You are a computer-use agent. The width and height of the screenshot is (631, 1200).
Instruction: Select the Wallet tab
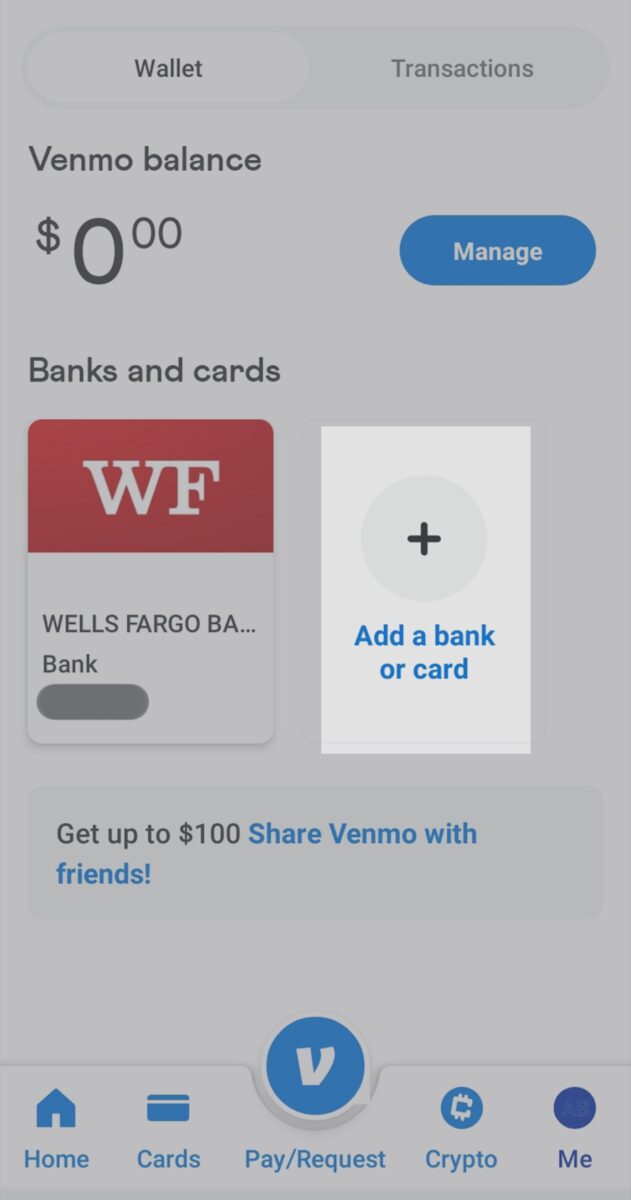tap(168, 69)
